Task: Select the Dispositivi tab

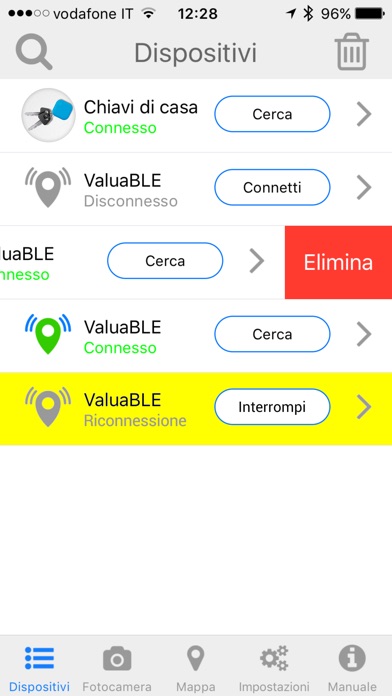Action: click(x=39, y=668)
